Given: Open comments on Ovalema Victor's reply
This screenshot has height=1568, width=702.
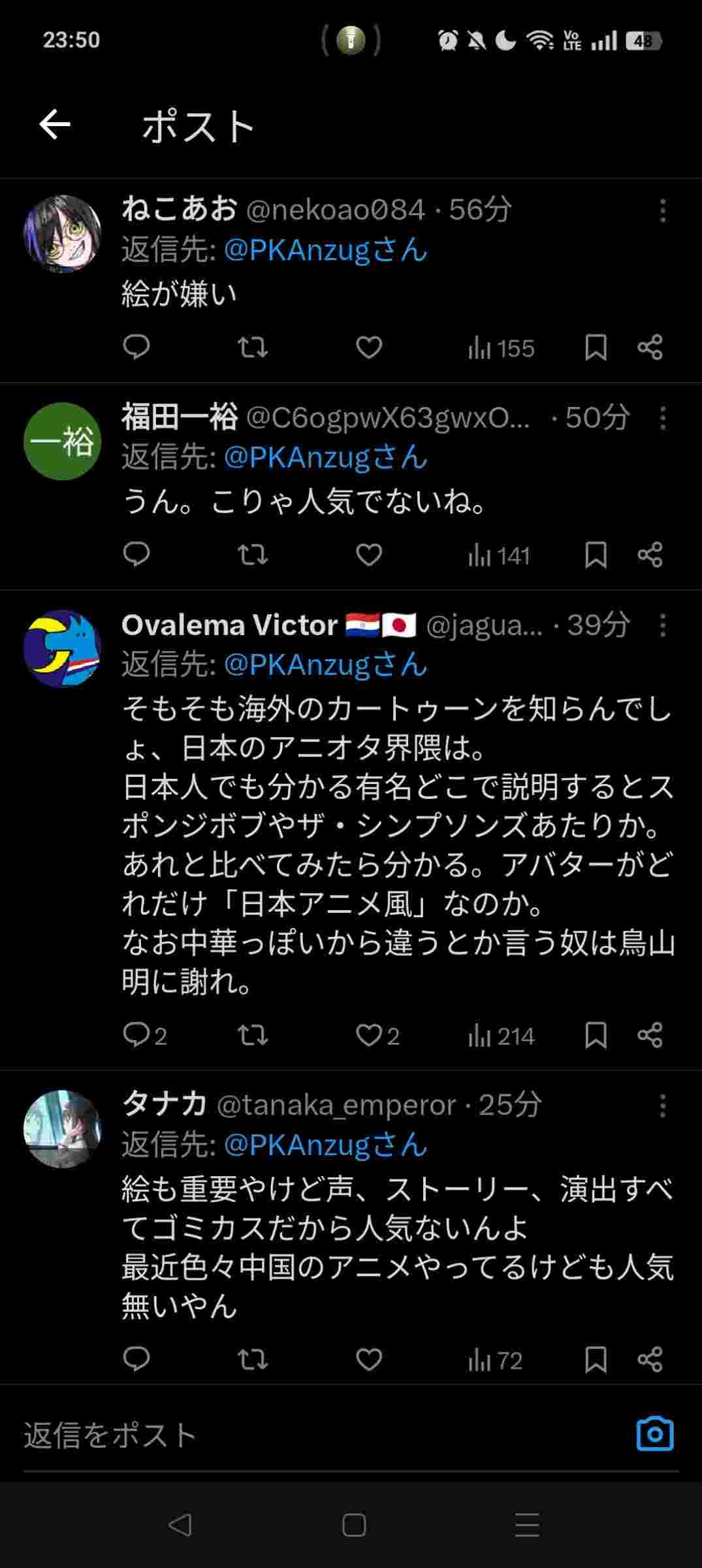Looking at the screenshot, I should coord(136,1035).
